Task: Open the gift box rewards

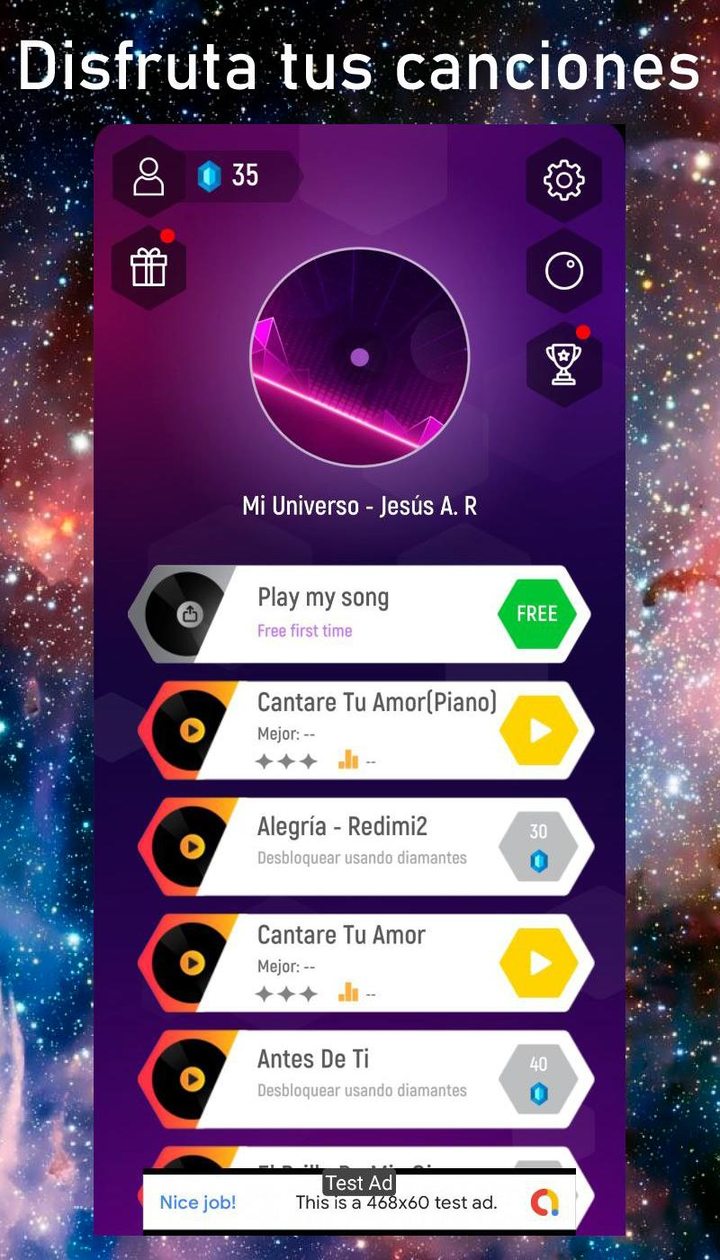Action: tap(148, 270)
